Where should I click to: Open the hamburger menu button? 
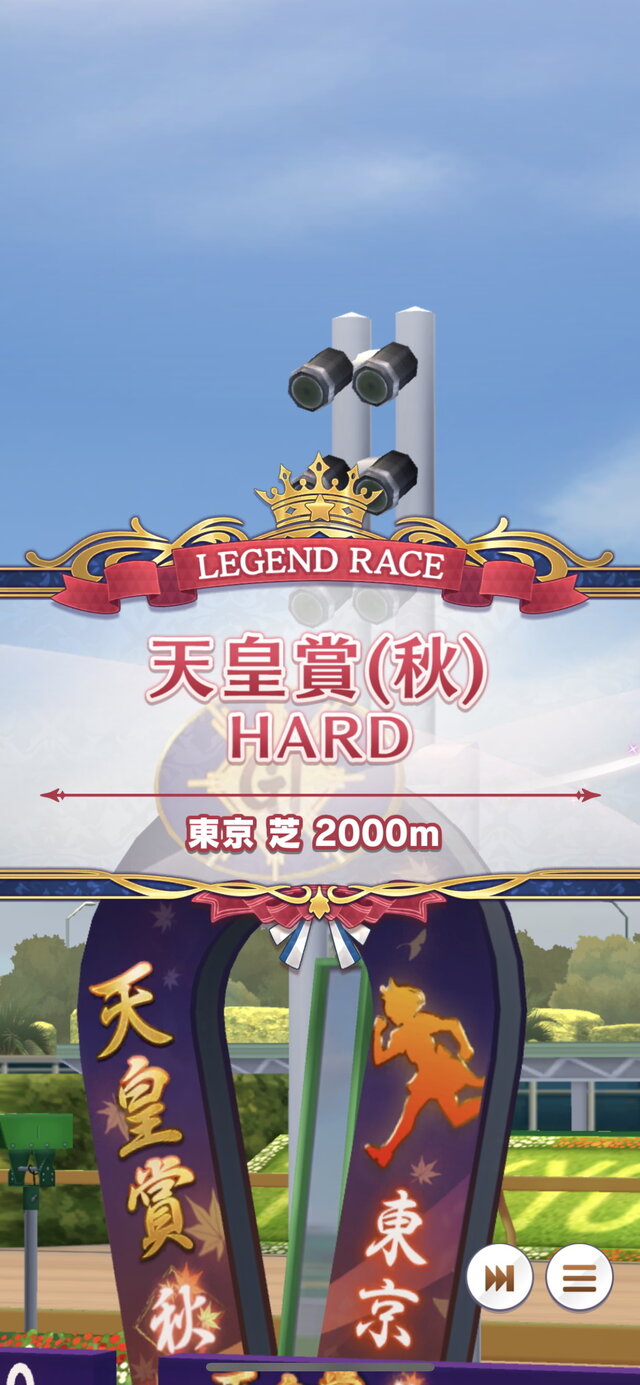click(579, 1277)
